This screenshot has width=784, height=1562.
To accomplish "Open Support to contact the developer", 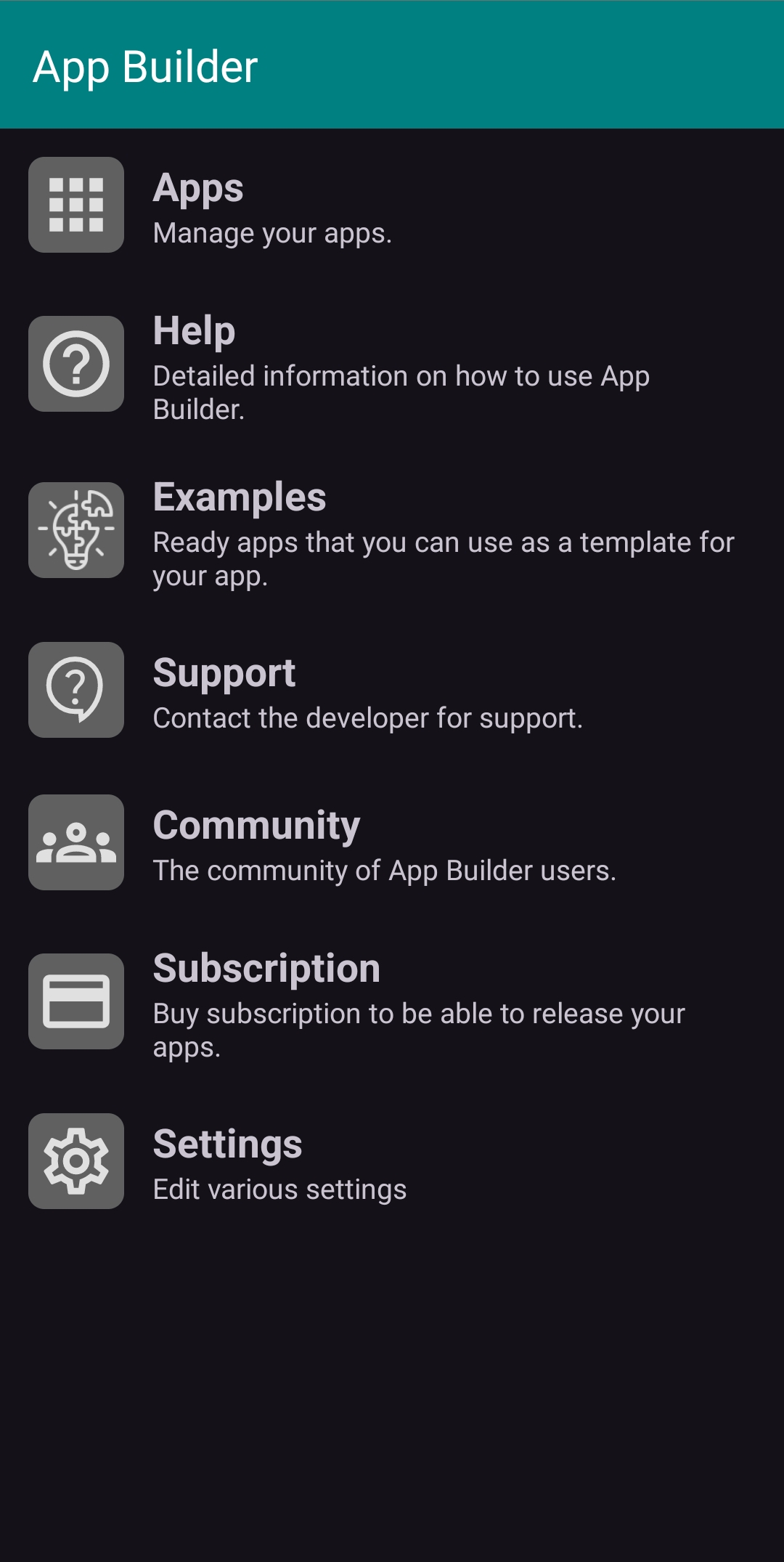I will point(224,672).
